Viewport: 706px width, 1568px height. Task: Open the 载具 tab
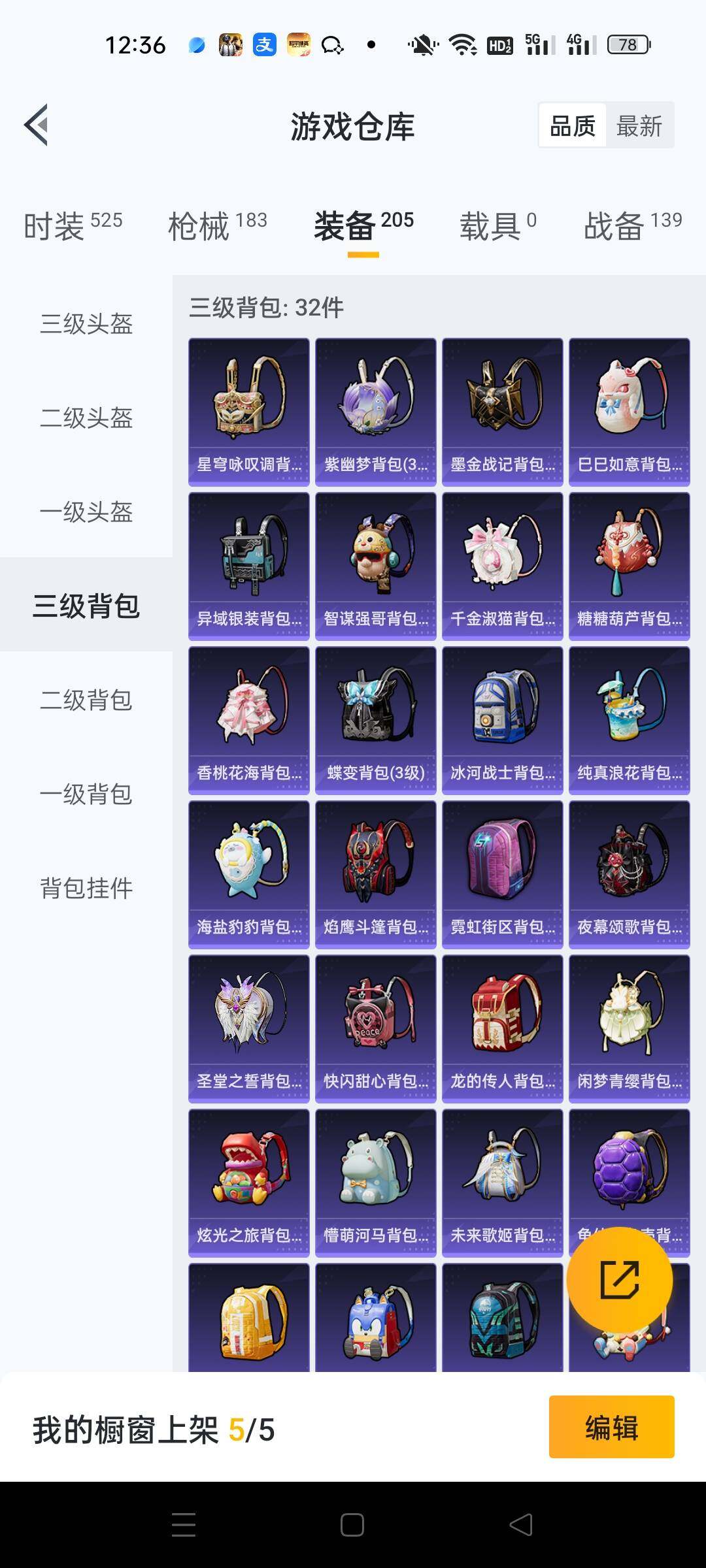(497, 226)
